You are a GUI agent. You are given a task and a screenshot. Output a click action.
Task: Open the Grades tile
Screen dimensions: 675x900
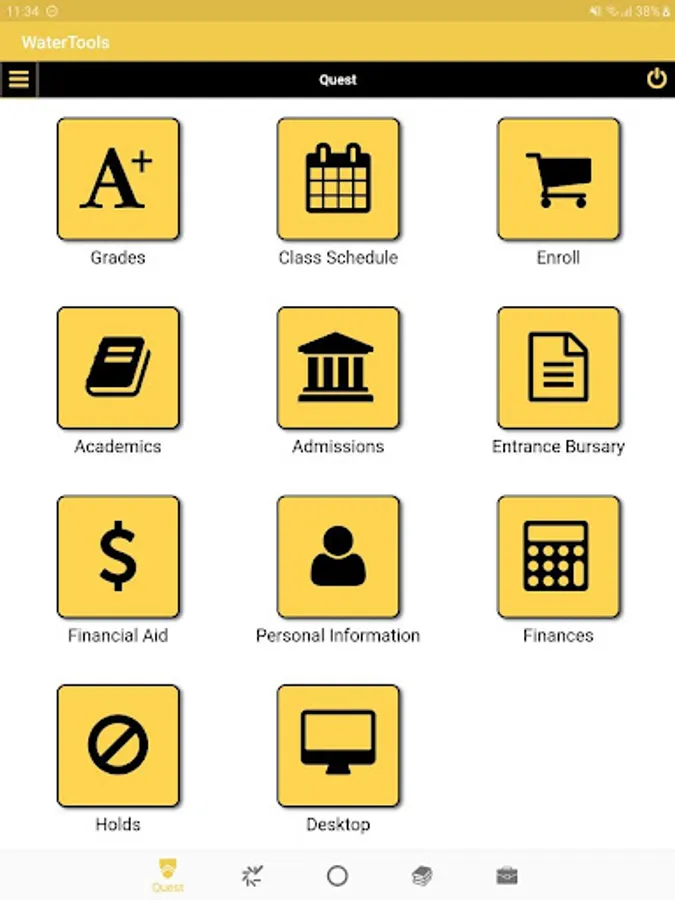(x=118, y=179)
